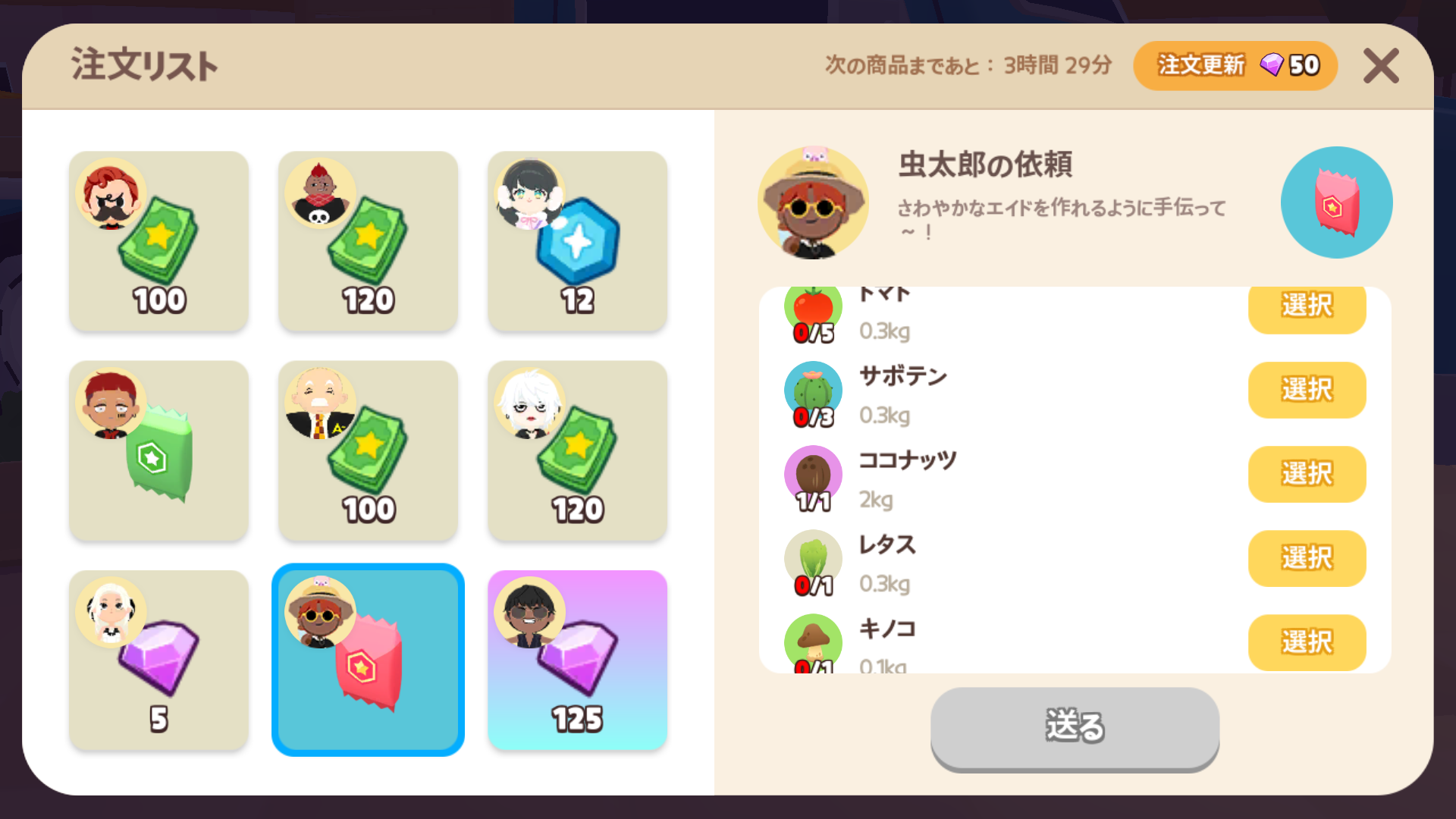
Task: Open the mohawk character's 120 cash order
Action: (368, 241)
